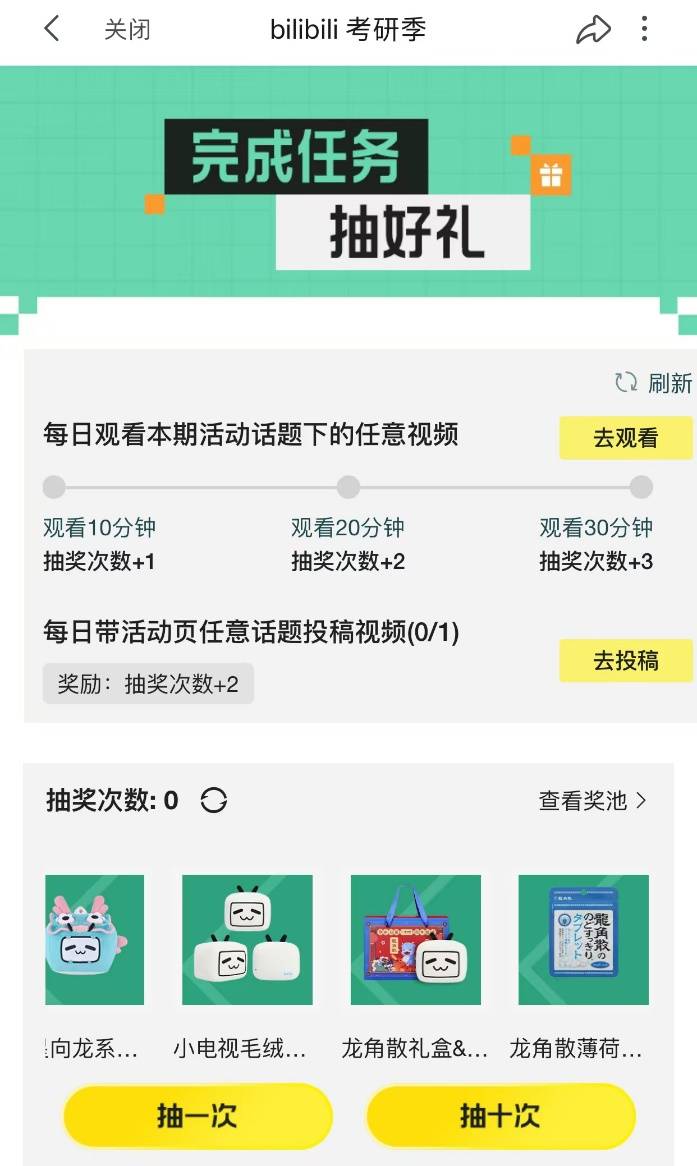Select the 龙角散礼盒 prize tile
Viewport: 697px width, 1166px height.
pos(415,940)
